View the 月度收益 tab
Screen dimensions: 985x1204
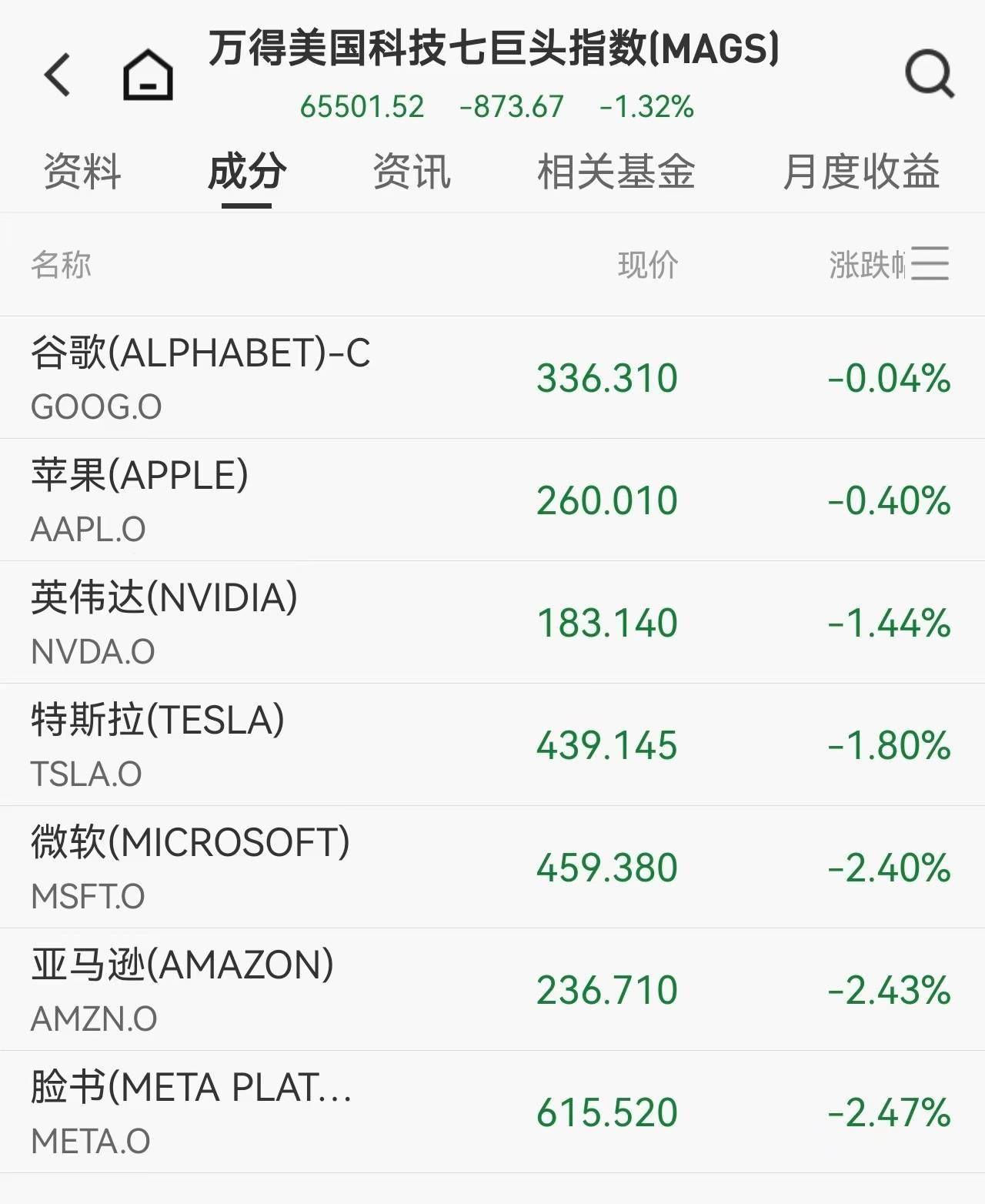click(860, 174)
